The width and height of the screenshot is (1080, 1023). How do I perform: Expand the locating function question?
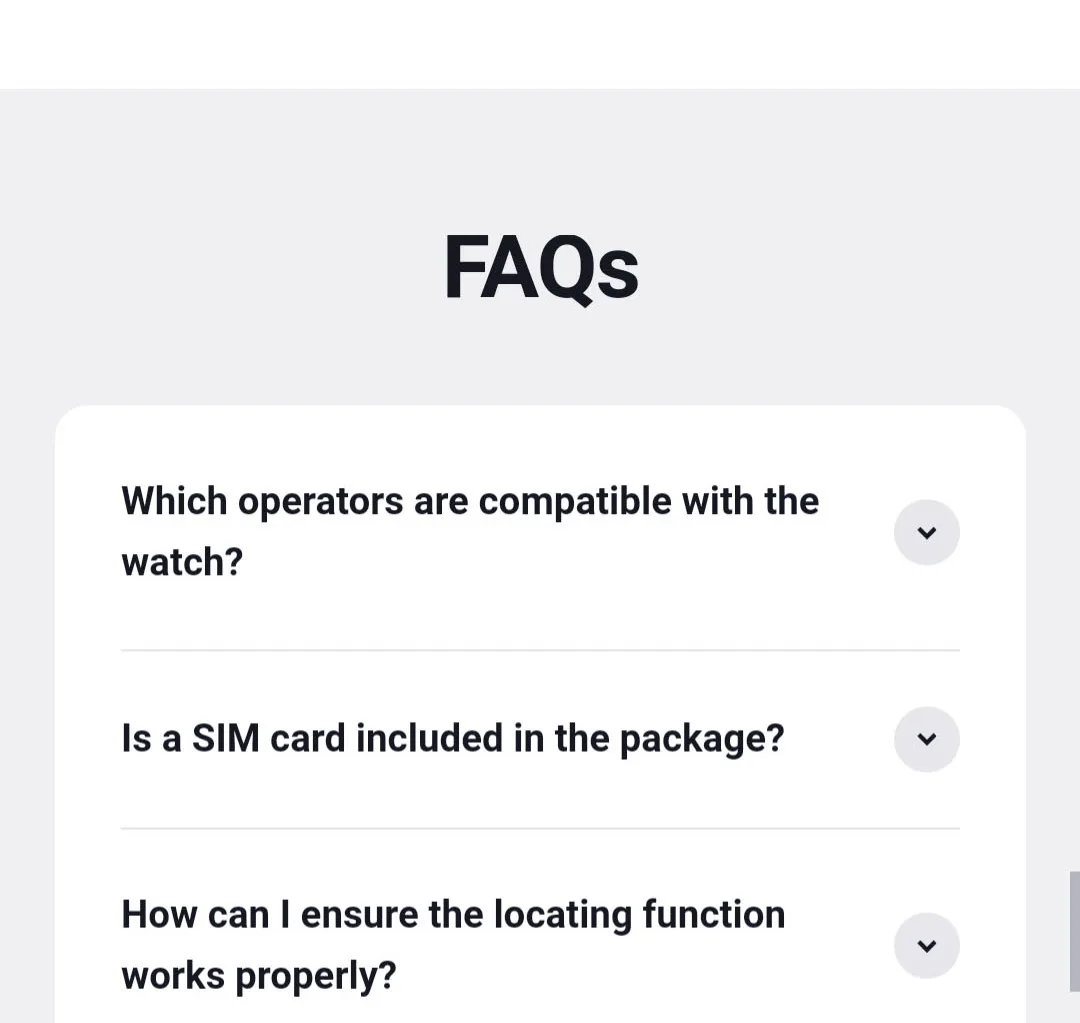[926, 946]
